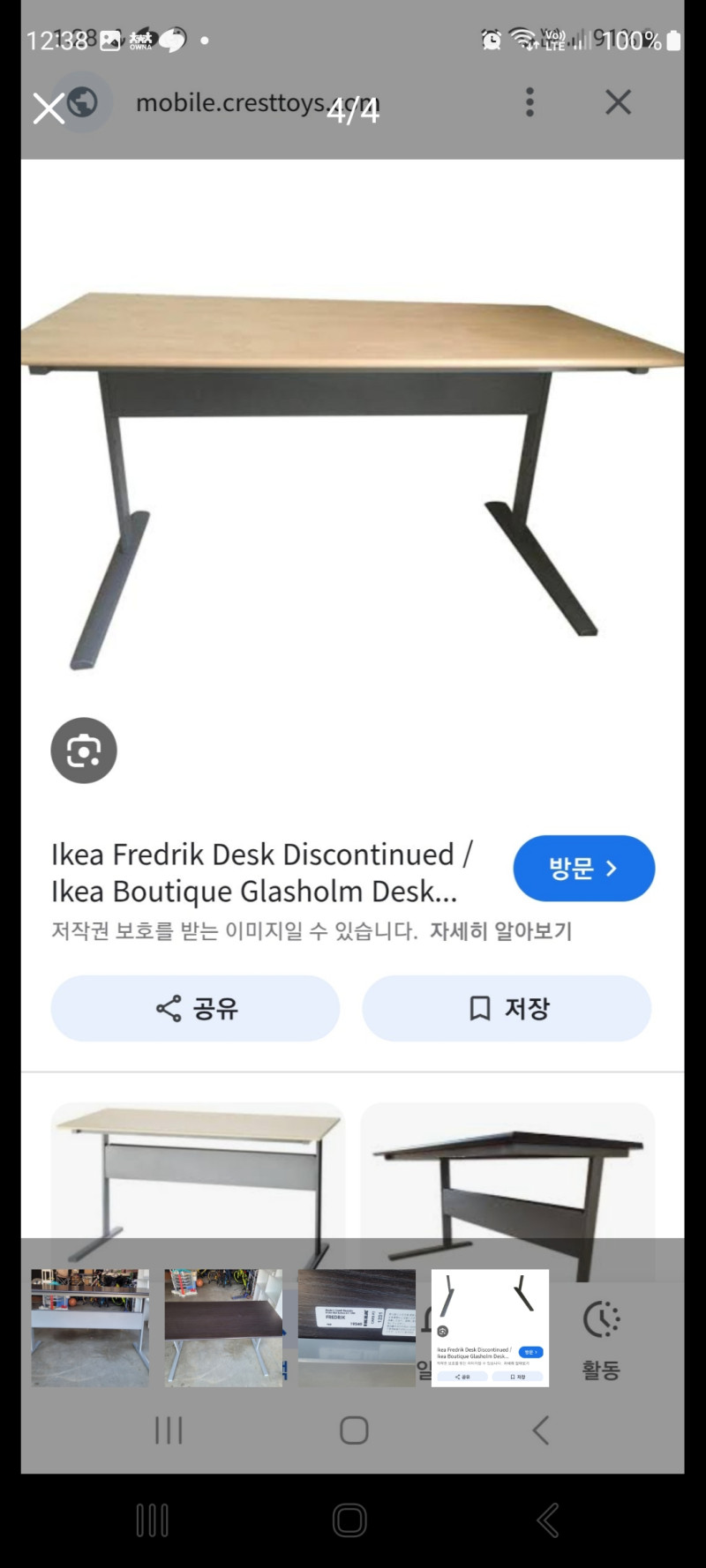The image size is (706, 1568).
Task: Tap the system back button
Action: click(x=548, y=1519)
